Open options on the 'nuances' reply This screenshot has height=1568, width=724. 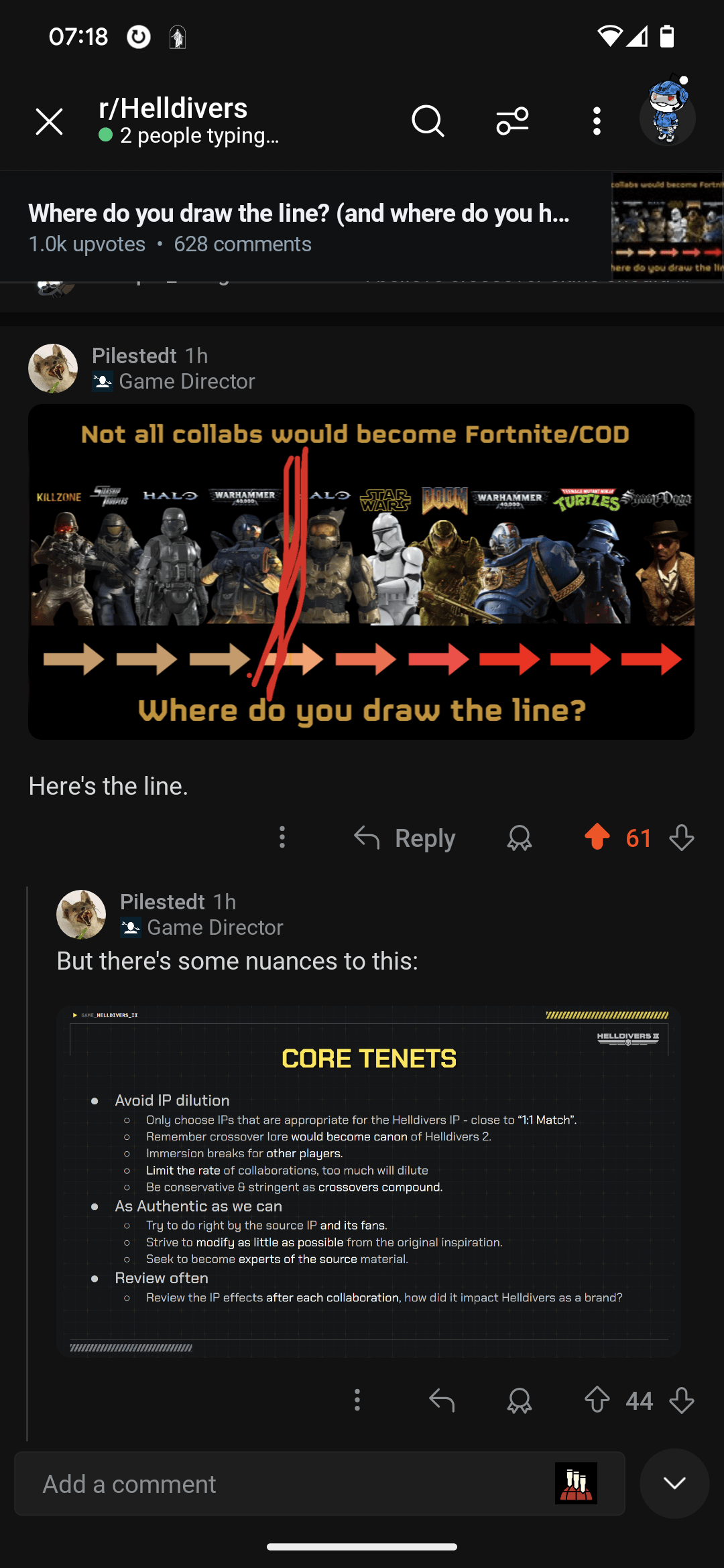click(357, 1400)
